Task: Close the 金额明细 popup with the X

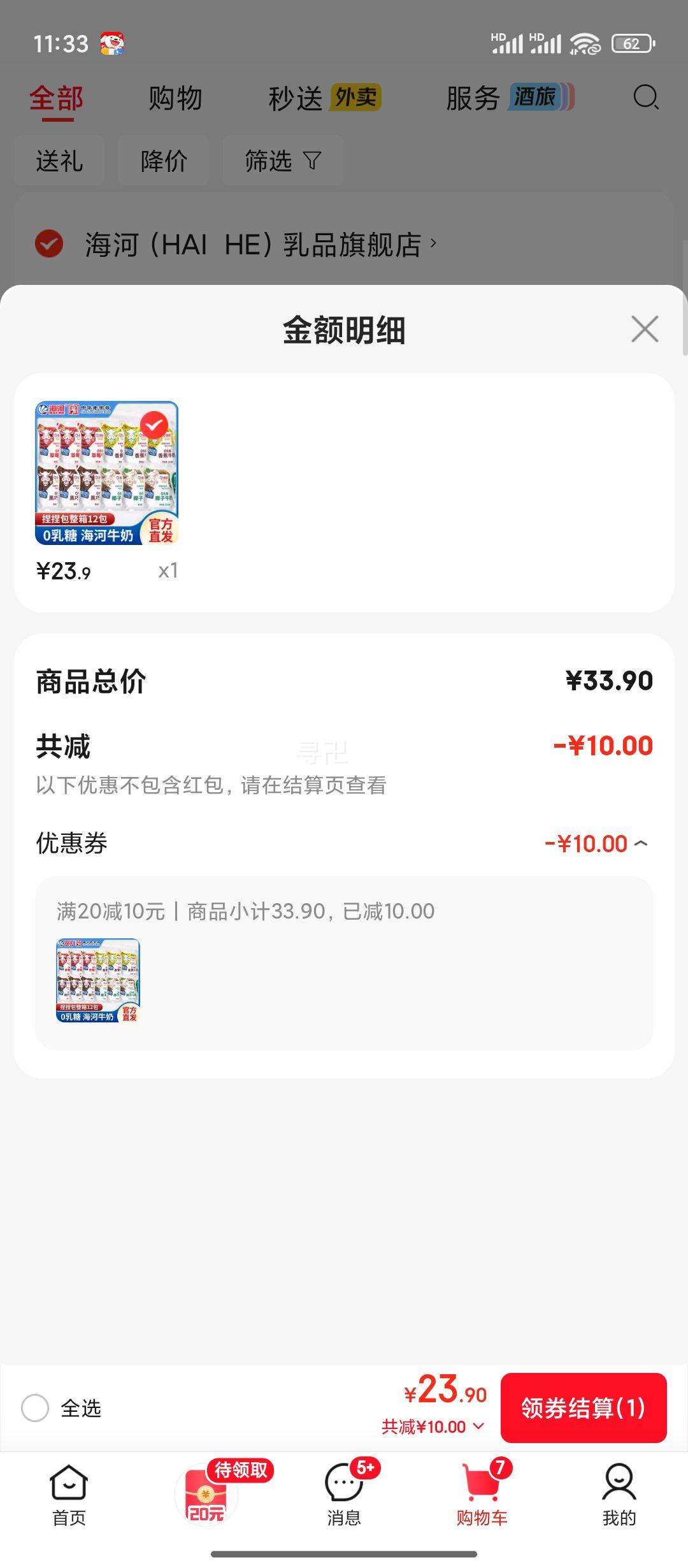Action: pos(645,330)
